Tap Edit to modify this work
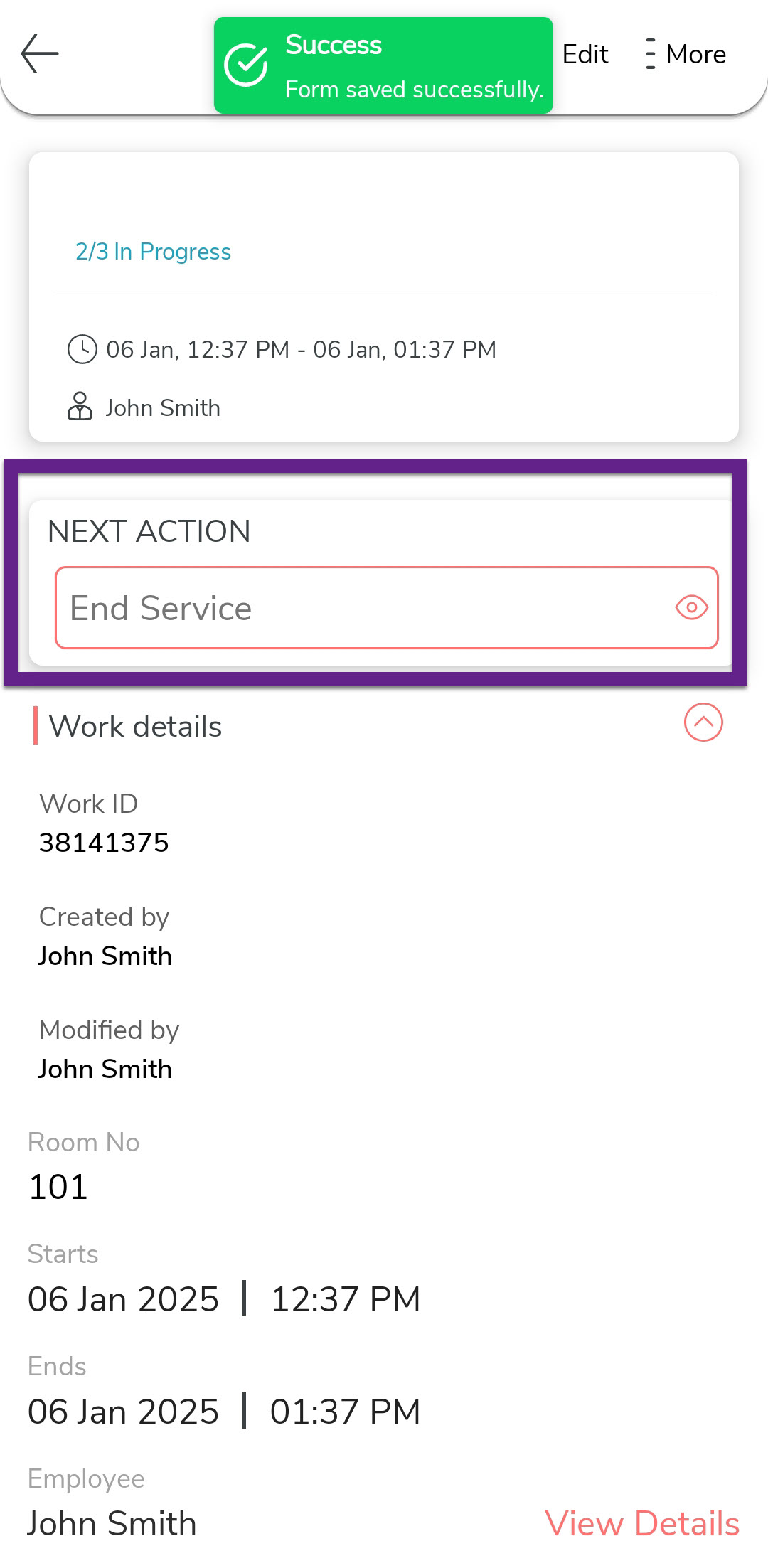The height and width of the screenshot is (1568, 768). click(x=585, y=55)
